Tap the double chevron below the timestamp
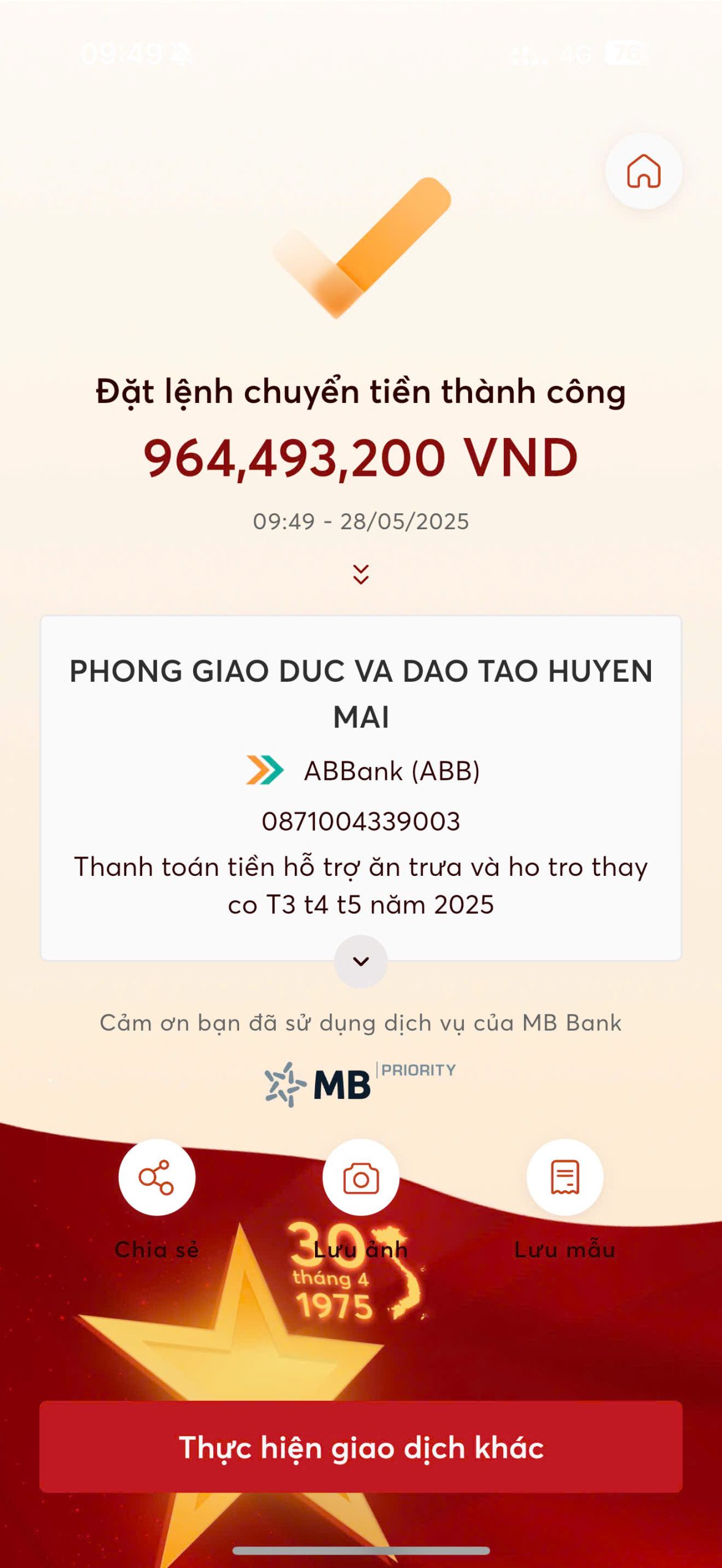This screenshot has height=1568, width=722. (360, 575)
